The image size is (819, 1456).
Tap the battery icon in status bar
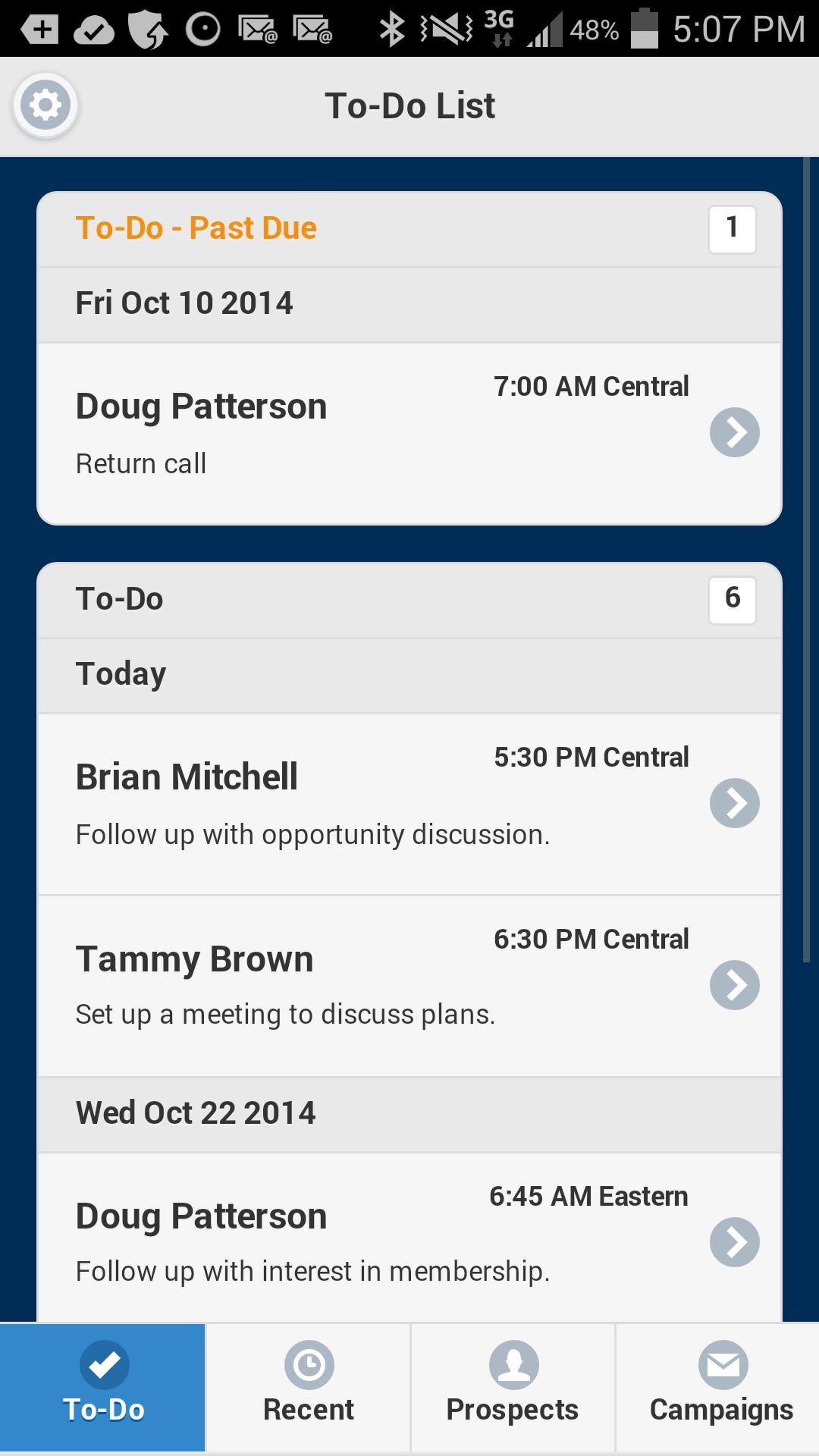click(645, 28)
